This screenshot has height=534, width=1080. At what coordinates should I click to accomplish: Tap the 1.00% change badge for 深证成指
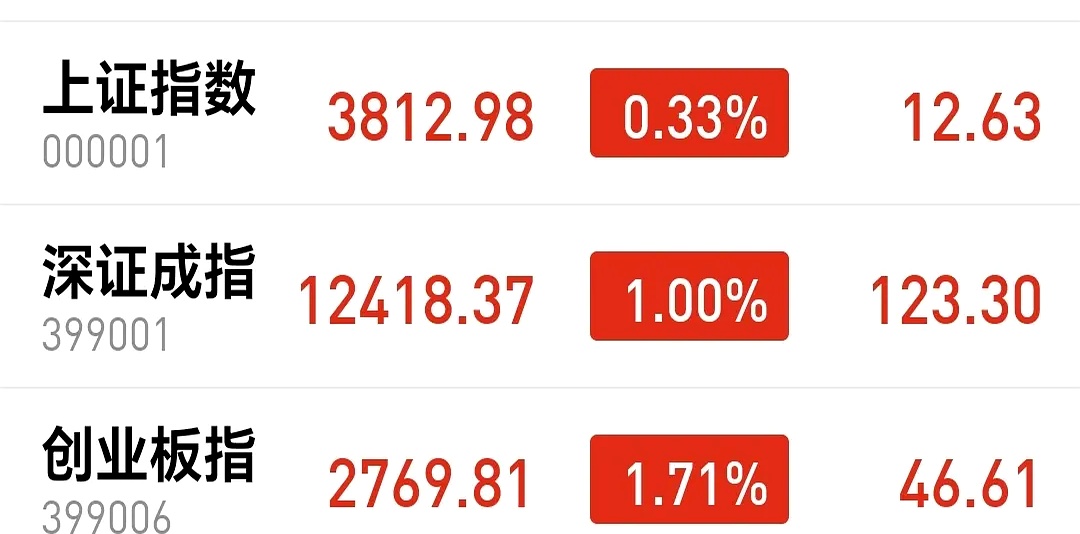pyautogui.click(x=689, y=296)
